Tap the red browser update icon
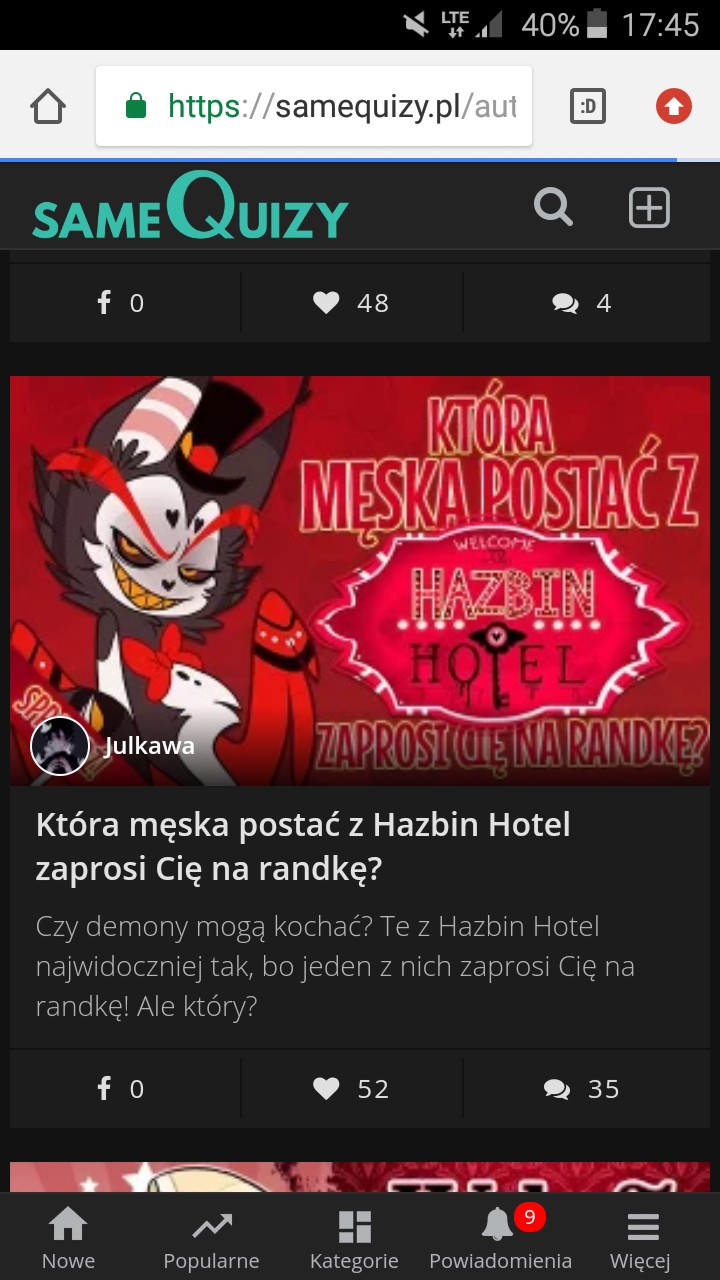 (x=674, y=106)
